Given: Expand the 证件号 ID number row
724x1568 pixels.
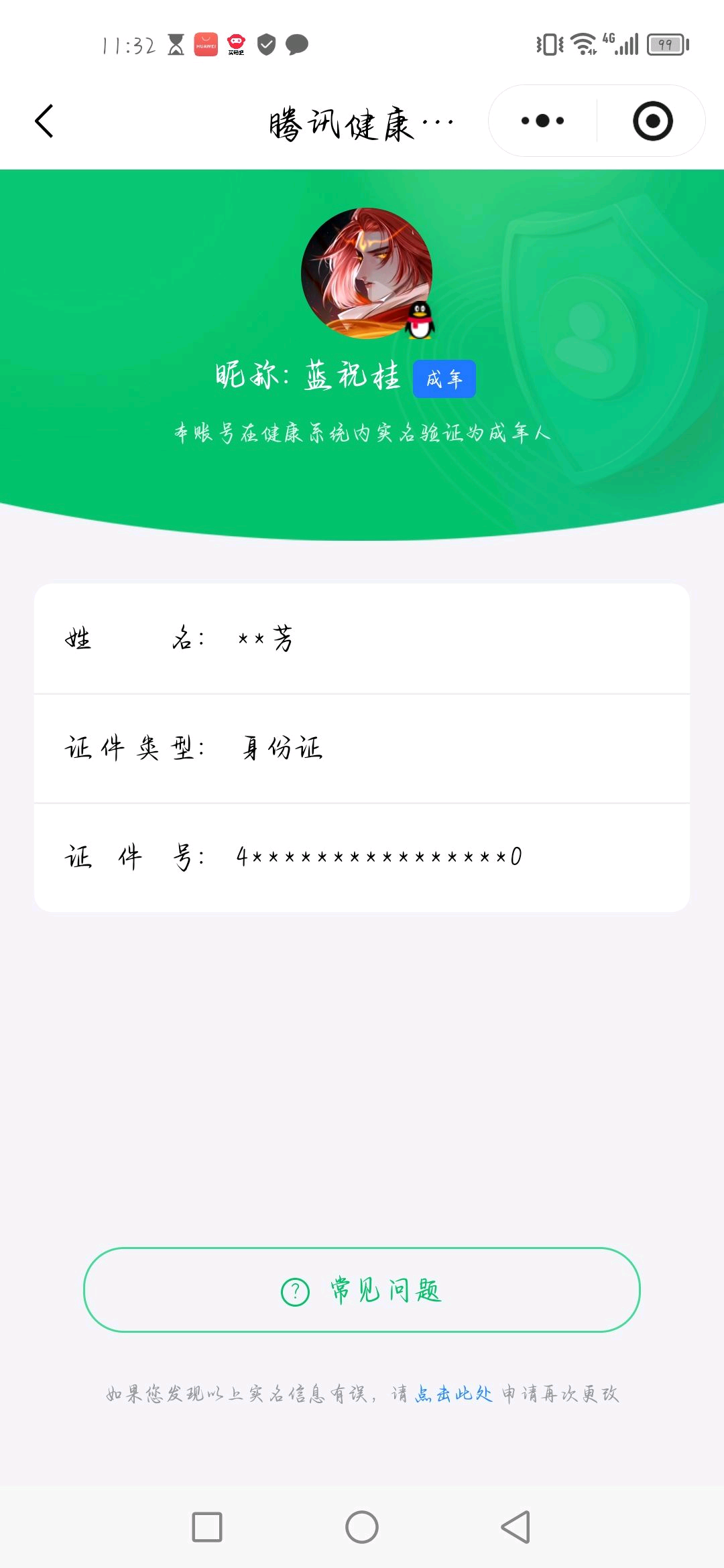Looking at the screenshot, I should coord(362,856).
